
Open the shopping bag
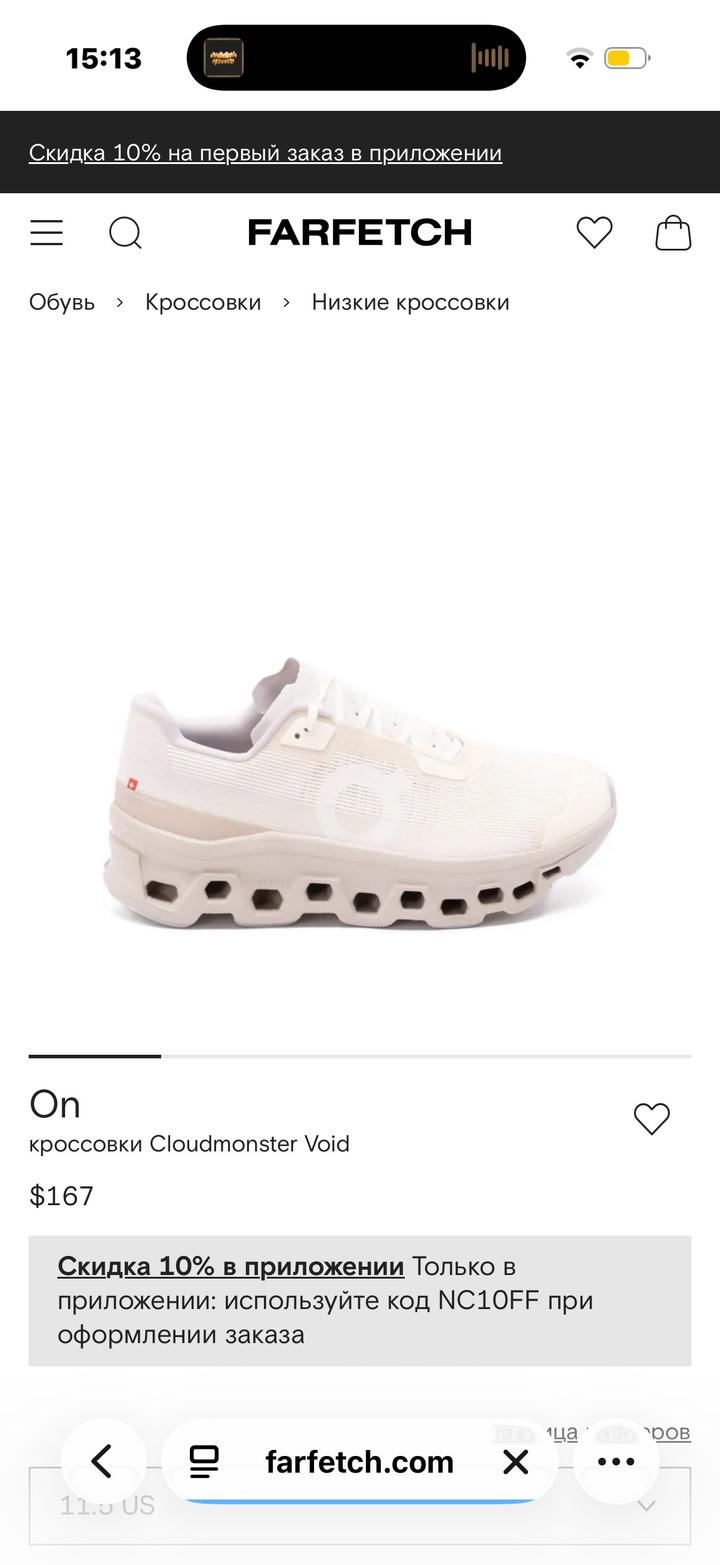pos(673,233)
